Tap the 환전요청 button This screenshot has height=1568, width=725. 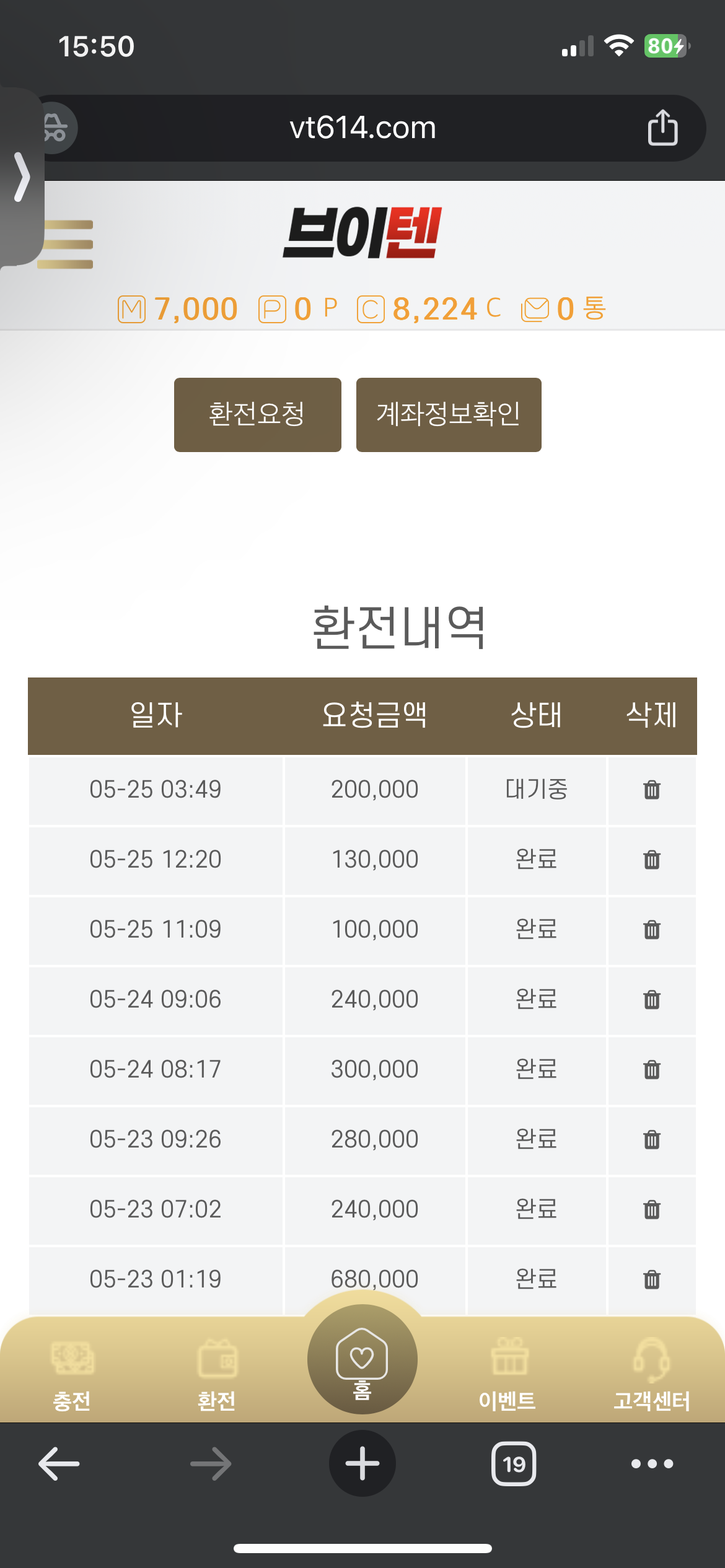click(x=257, y=414)
